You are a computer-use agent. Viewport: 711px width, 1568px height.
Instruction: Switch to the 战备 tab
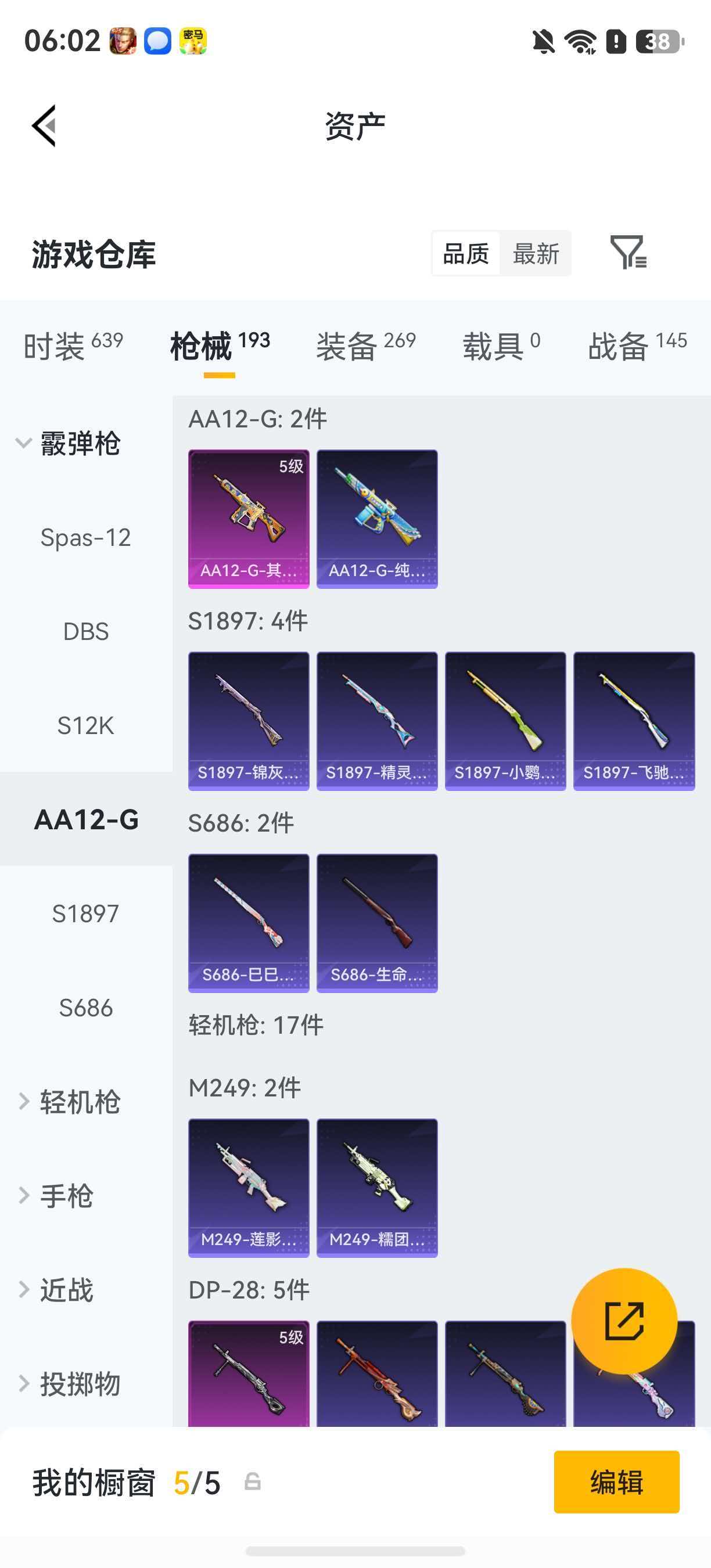[x=637, y=346]
